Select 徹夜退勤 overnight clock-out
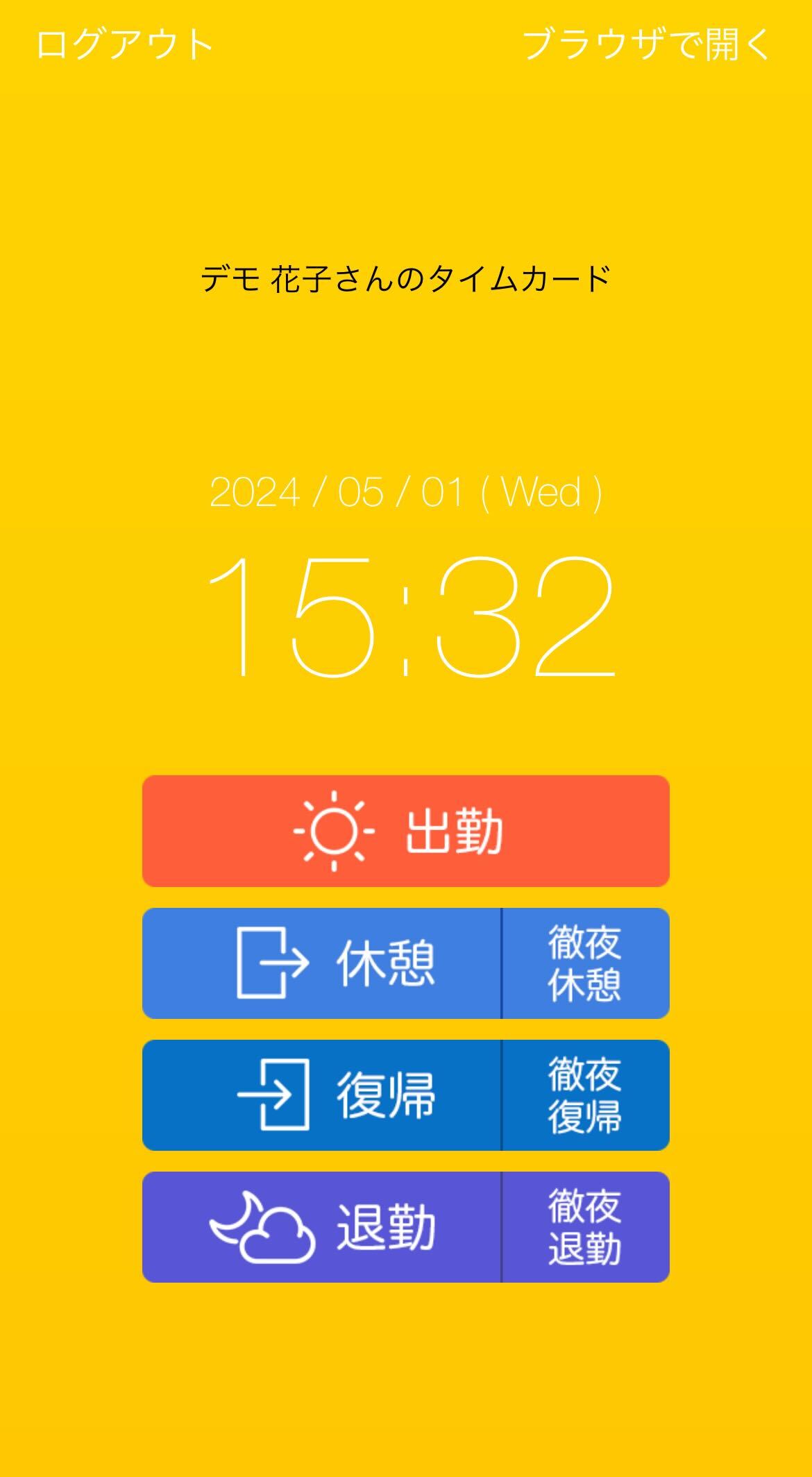Screen dimensions: 812x1477 point(585,1226)
